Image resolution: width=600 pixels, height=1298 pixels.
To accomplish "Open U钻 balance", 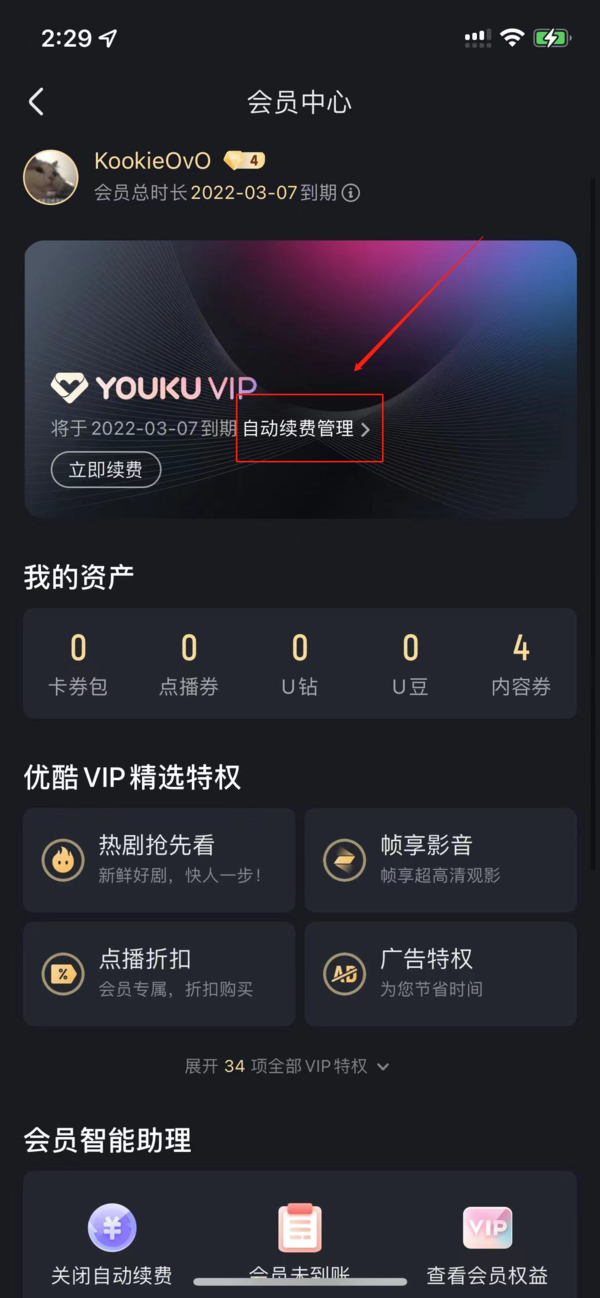I will 300,664.
